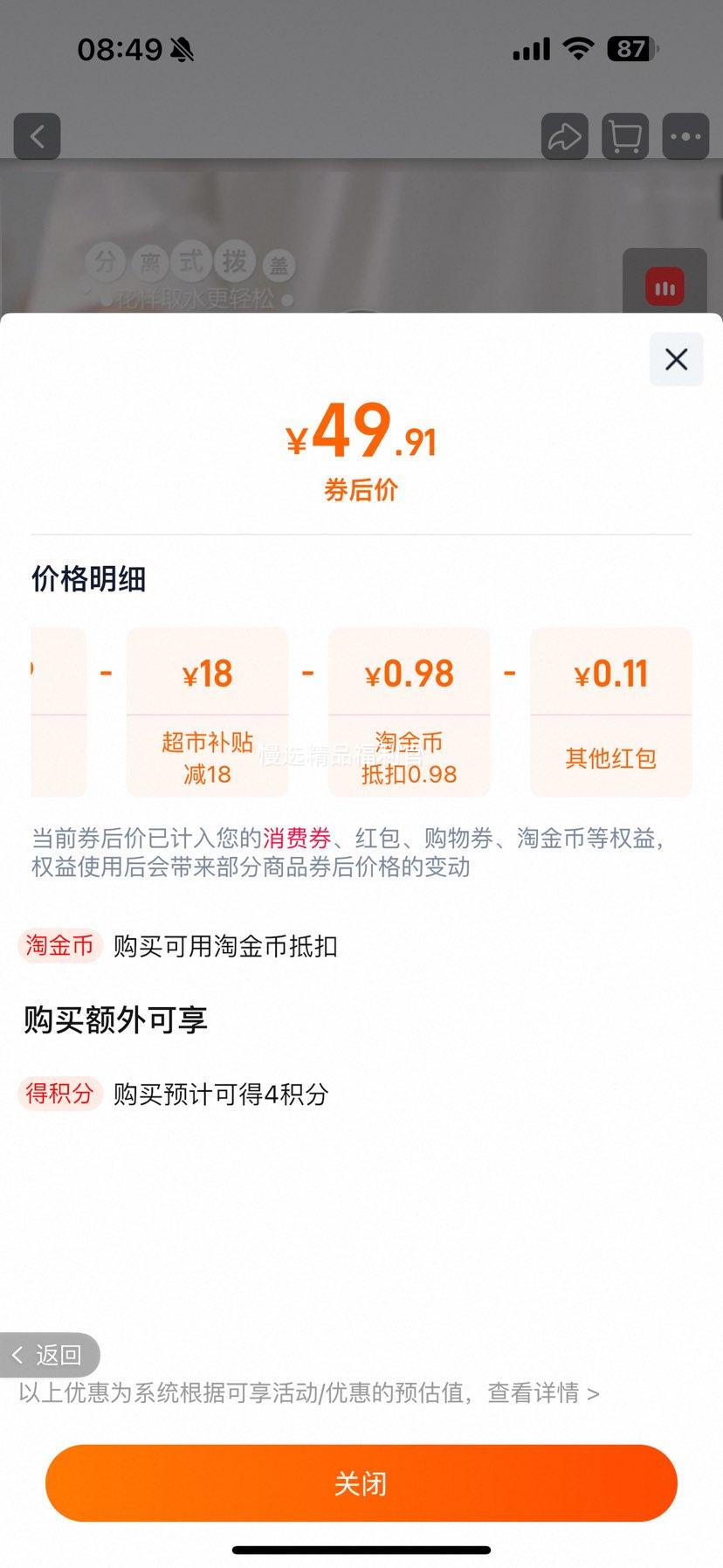Expand details via the chevron after 查看详情

pos(593,1394)
